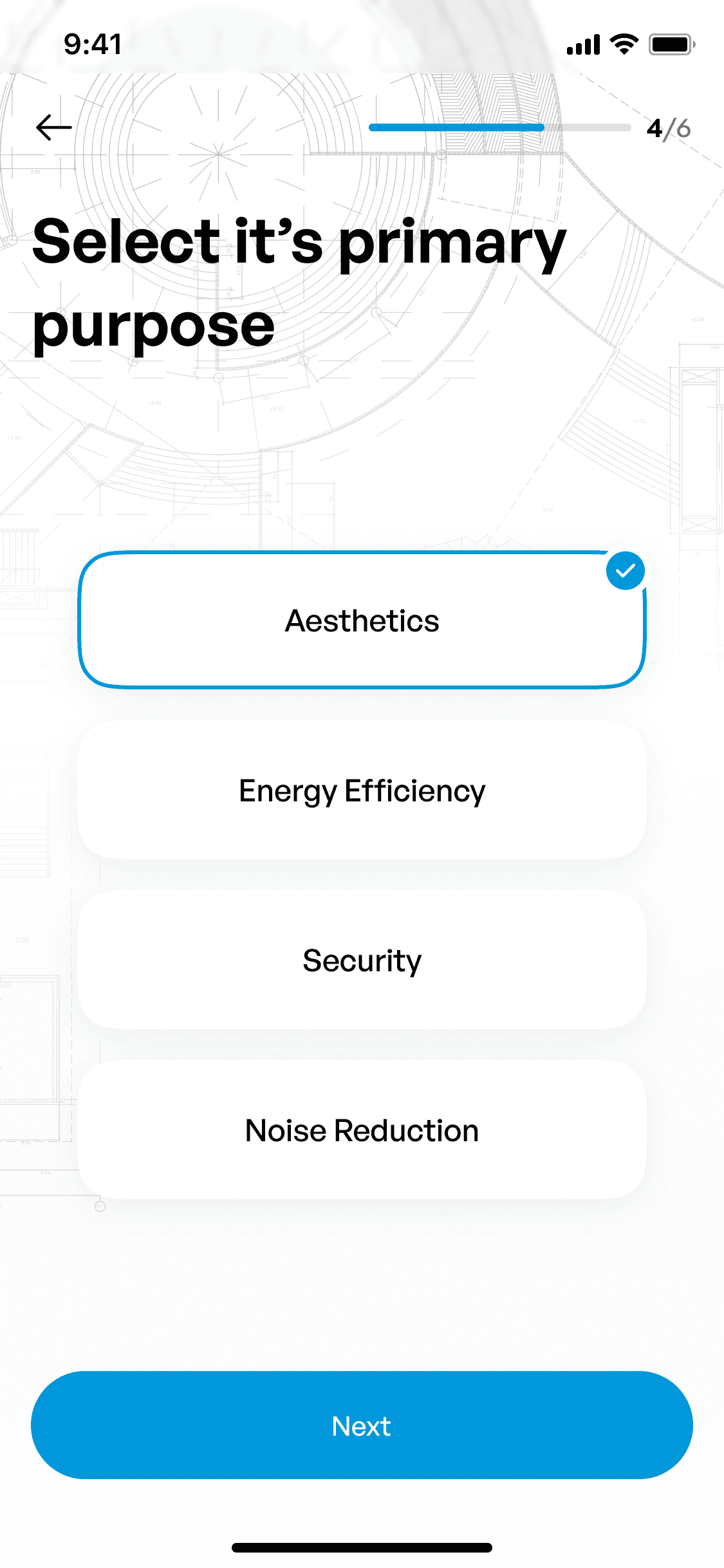Tap the home indicator bar at bottom
This screenshot has height=1568, width=724.
coord(362,1547)
